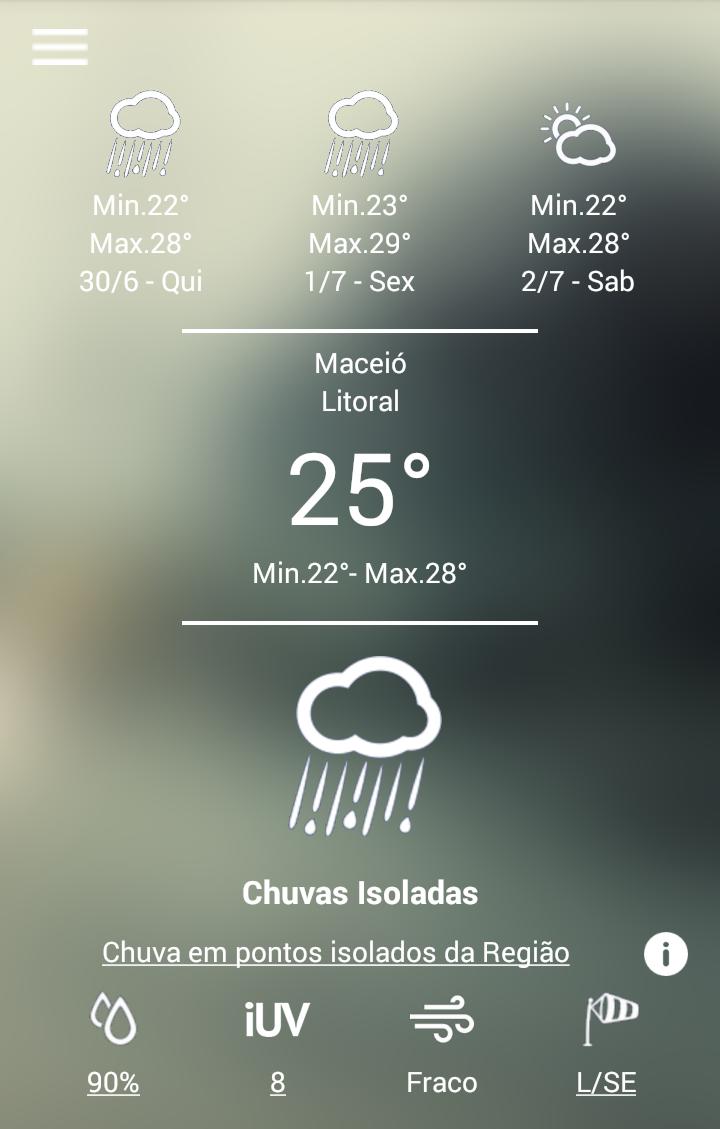This screenshot has width=720, height=1129.
Task: Select the Min.22°- Max.28° range text
Action: [x=360, y=573]
